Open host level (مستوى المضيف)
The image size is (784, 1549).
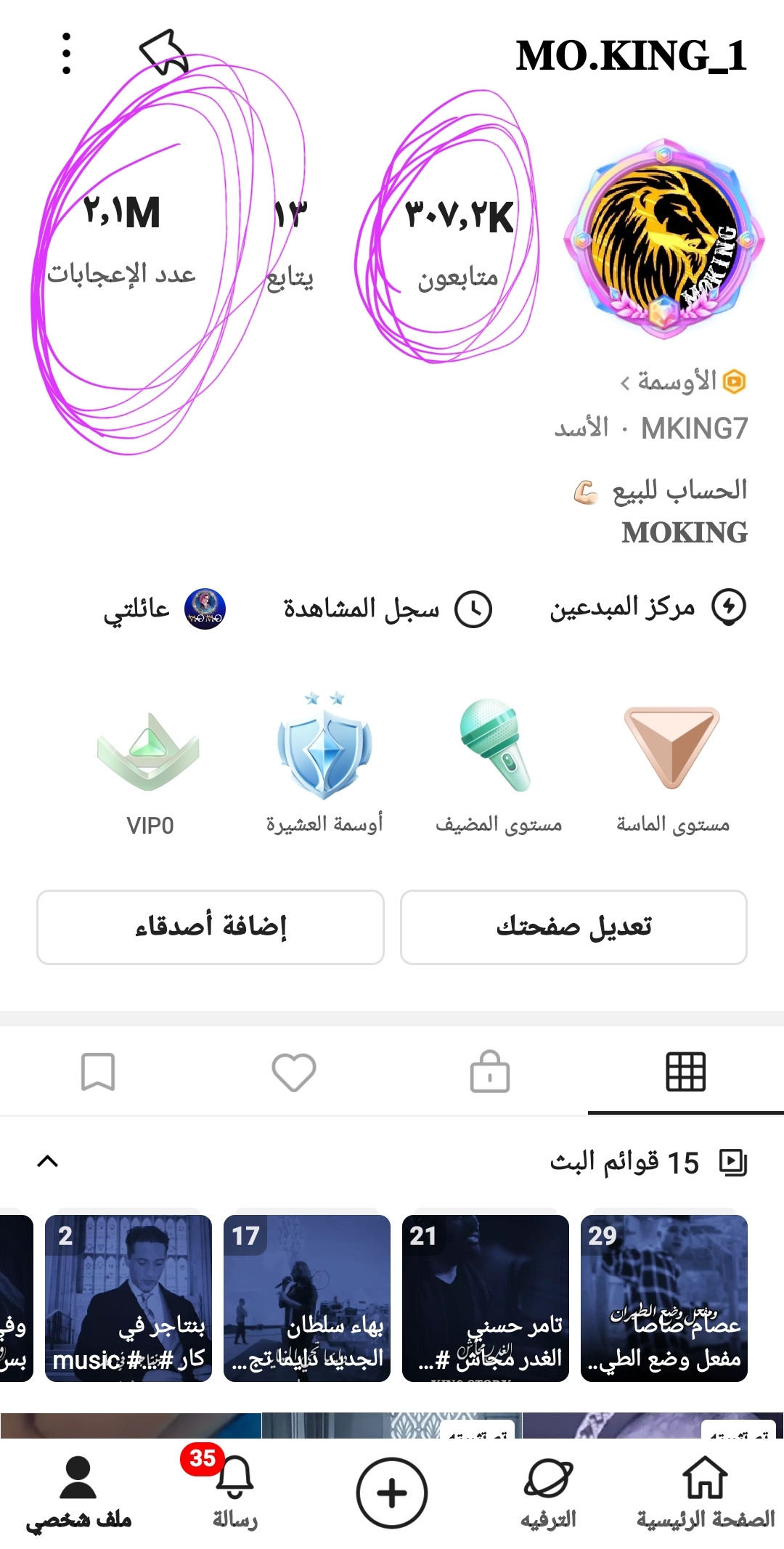(498, 770)
